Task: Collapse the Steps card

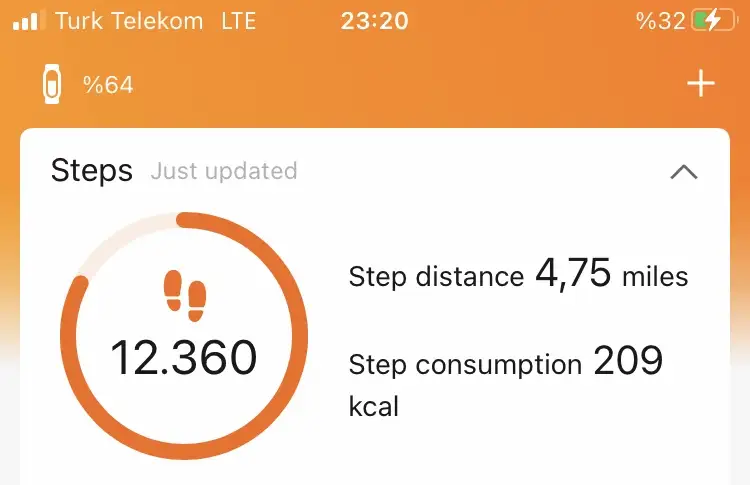Action: click(x=684, y=172)
